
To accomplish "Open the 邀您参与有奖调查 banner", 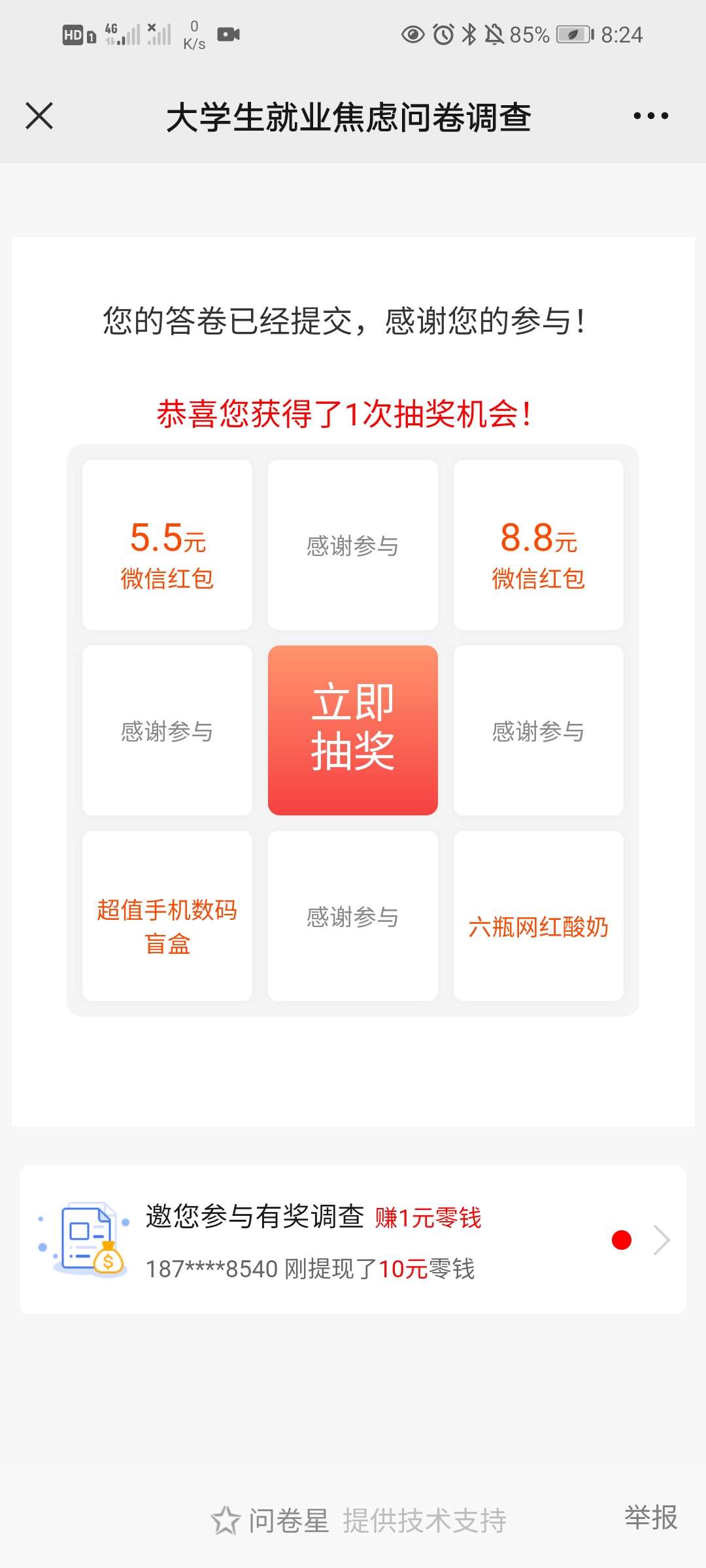I will coord(353,1239).
